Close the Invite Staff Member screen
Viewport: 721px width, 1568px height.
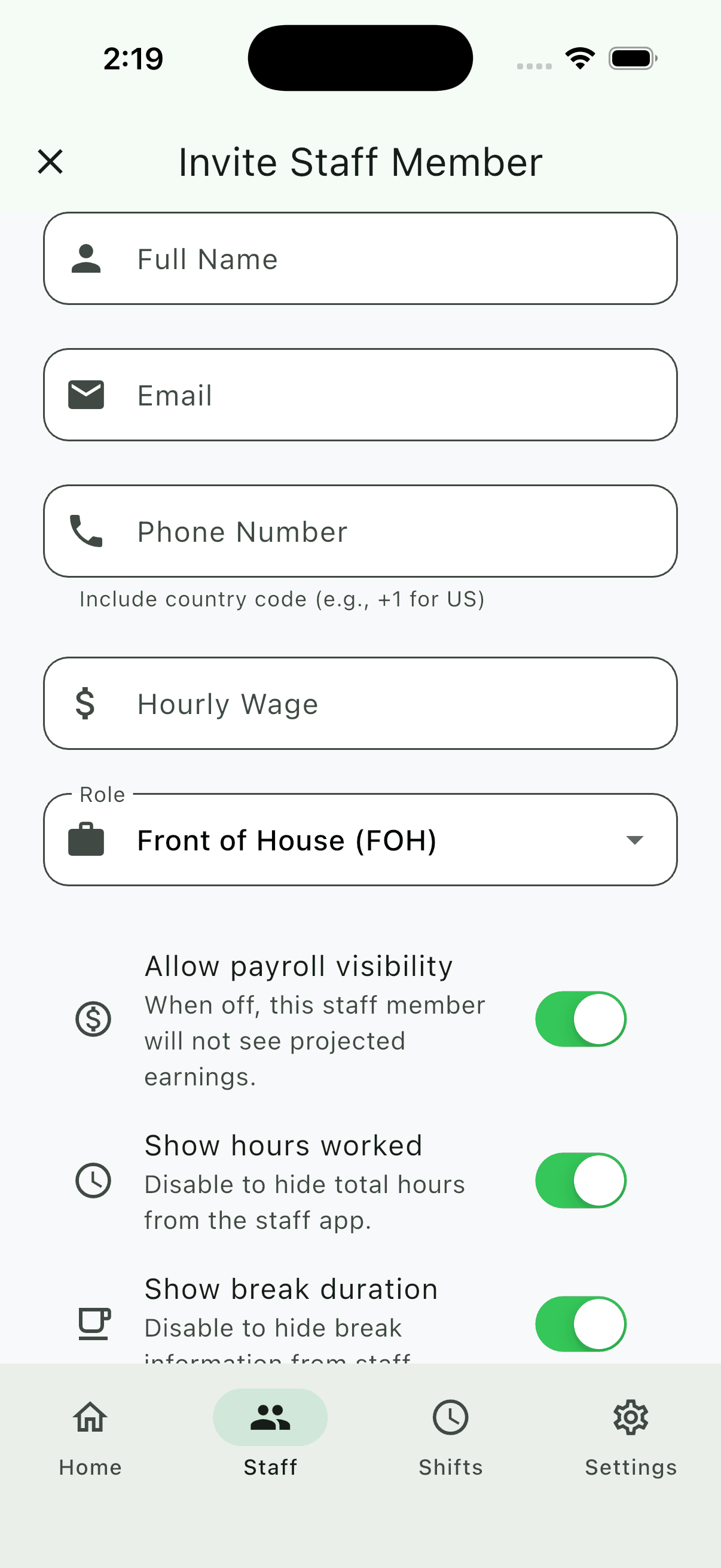(x=50, y=161)
